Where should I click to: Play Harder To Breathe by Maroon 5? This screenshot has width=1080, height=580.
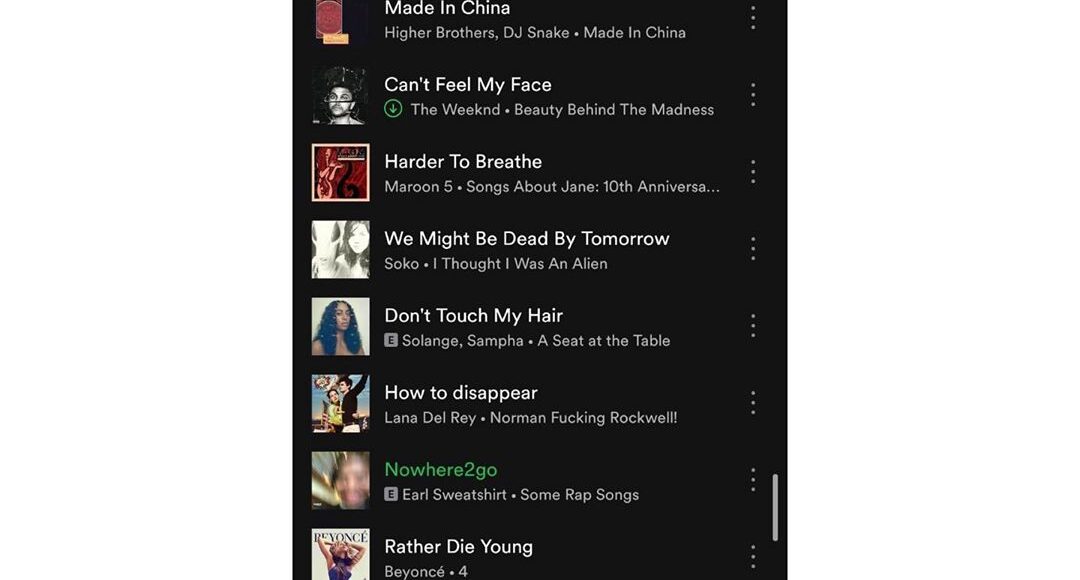point(463,162)
